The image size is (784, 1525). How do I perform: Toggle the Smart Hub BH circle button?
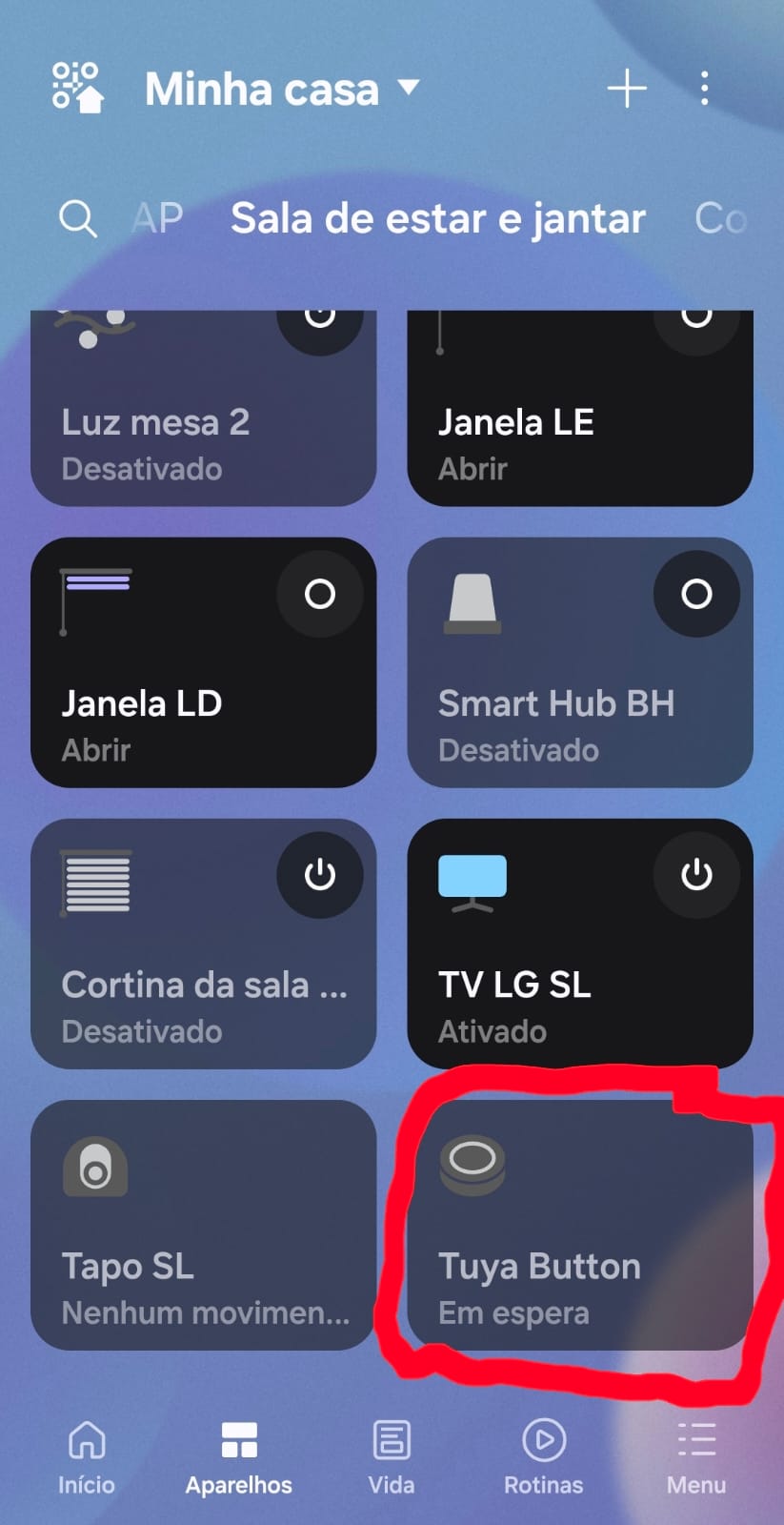tap(696, 594)
